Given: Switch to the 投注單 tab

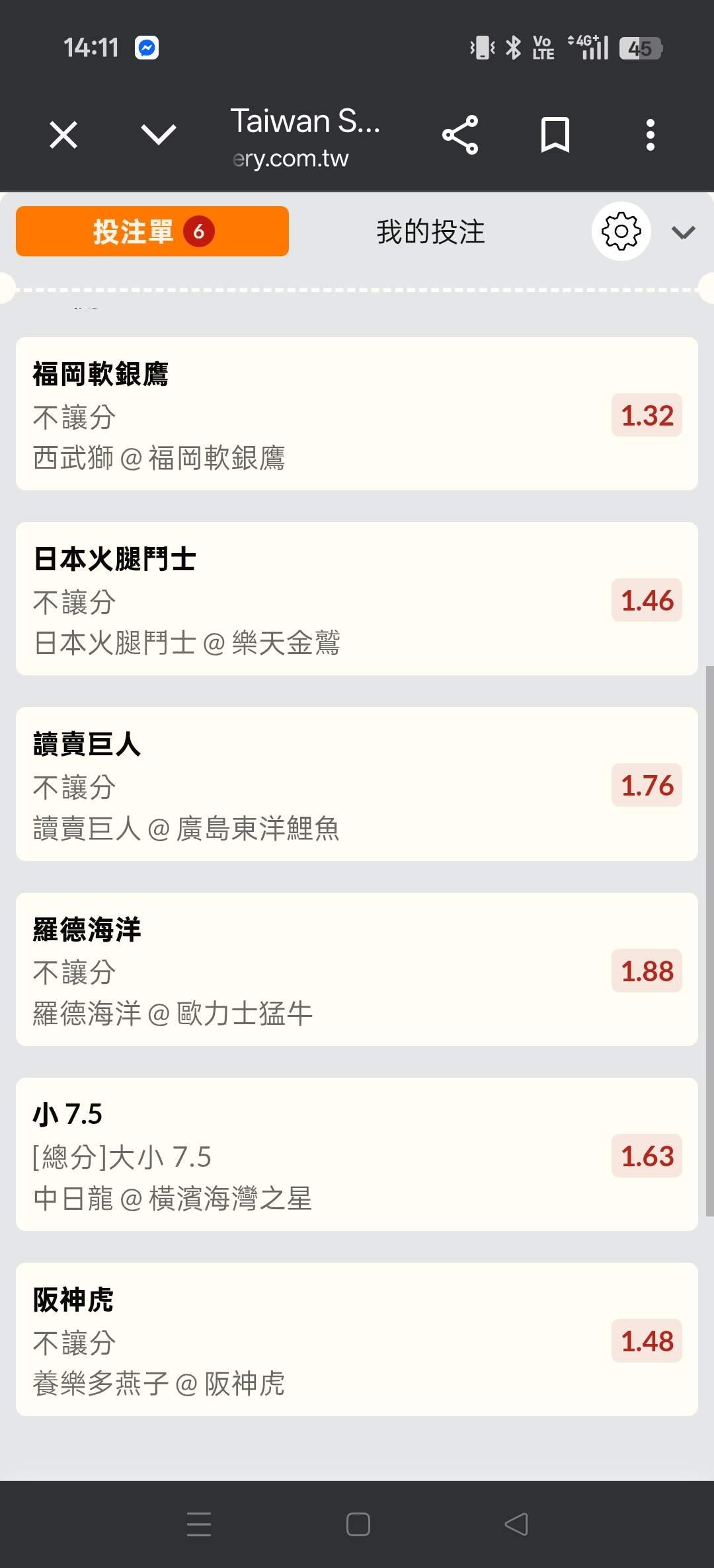Looking at the screenshot, I should click(x=152, y=231).
